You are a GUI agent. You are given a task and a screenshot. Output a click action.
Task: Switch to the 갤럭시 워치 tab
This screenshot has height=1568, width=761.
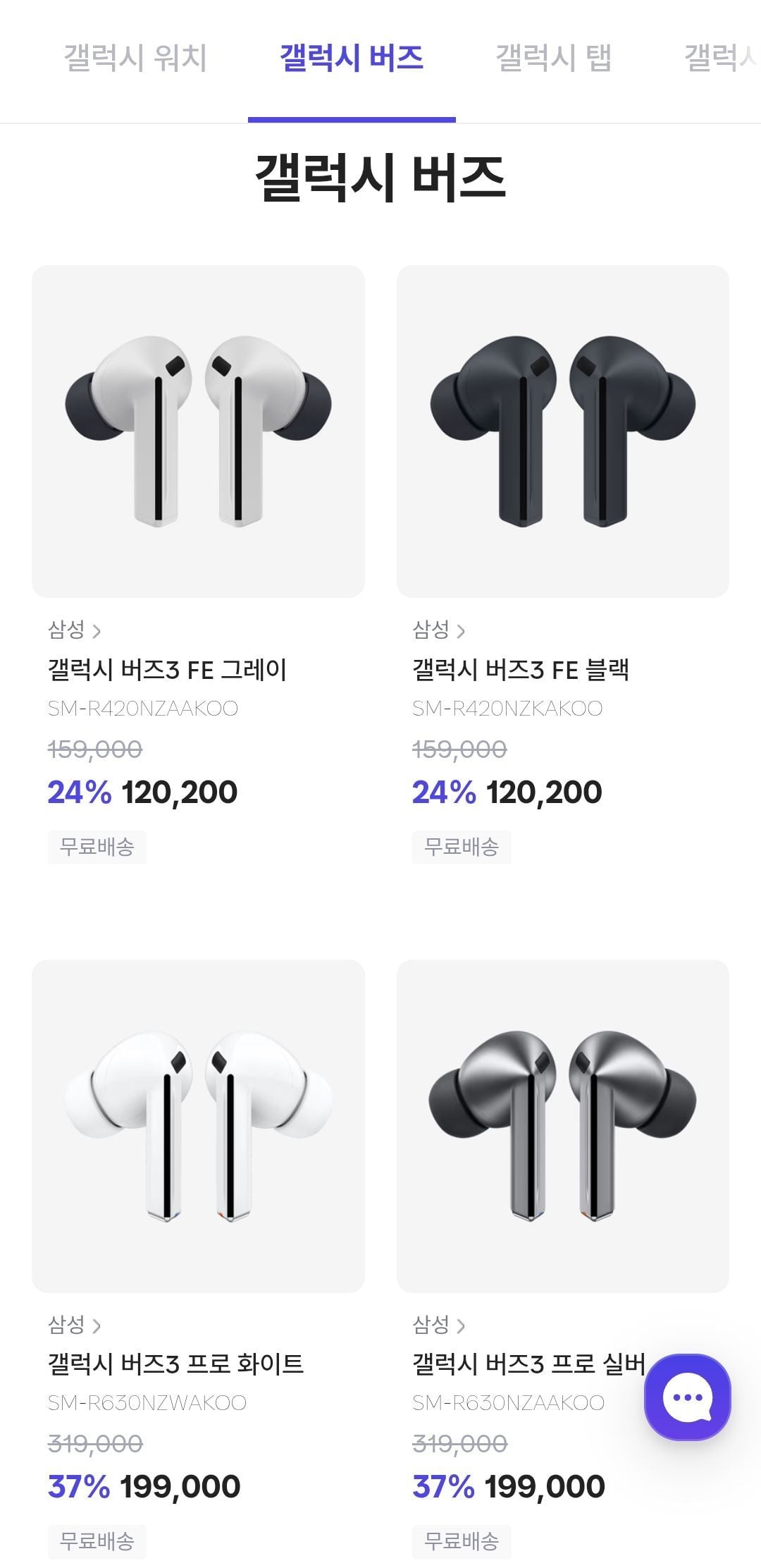click(135, 58)
